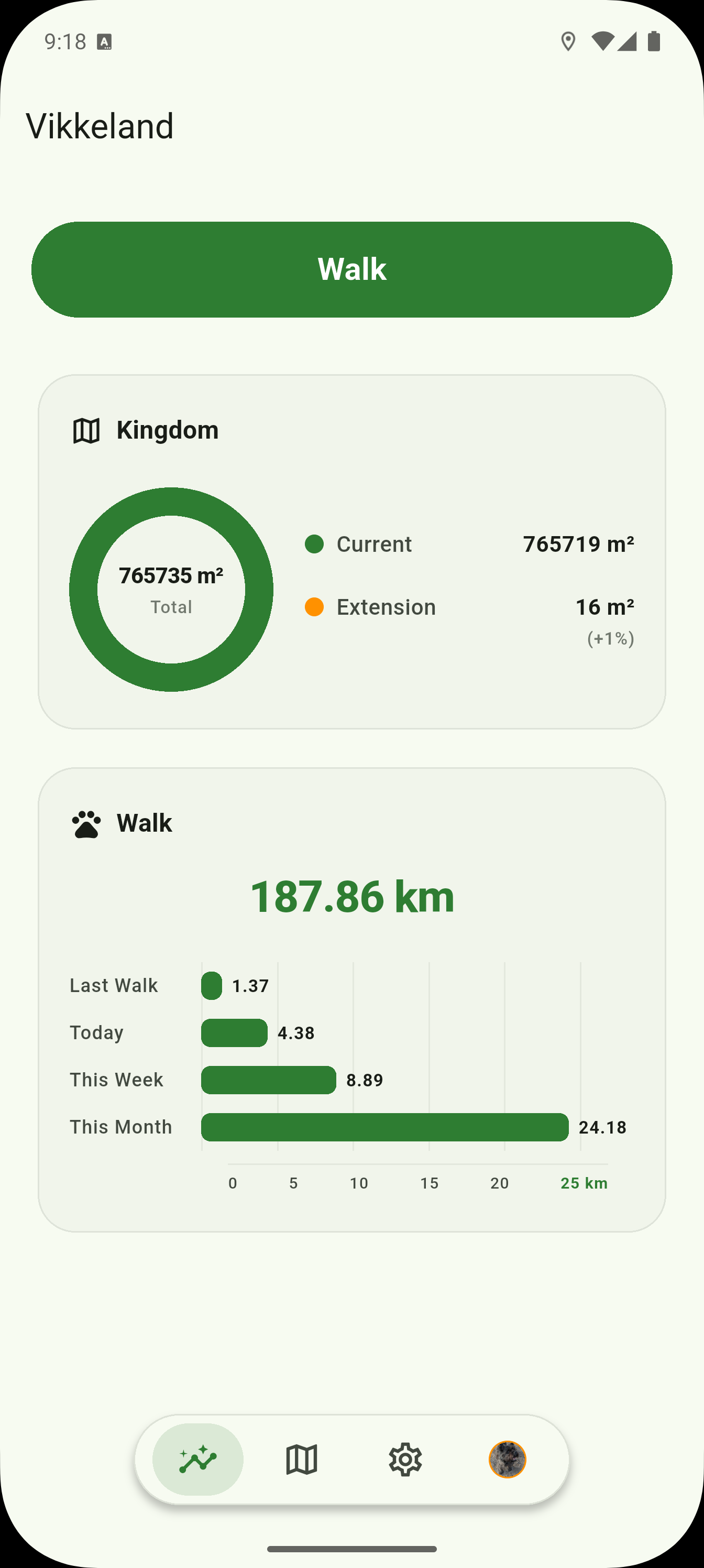Image resolution: width=704 pixels, height=1568 pixels.
Task: Open the Kingdom card
Action: 351,551
